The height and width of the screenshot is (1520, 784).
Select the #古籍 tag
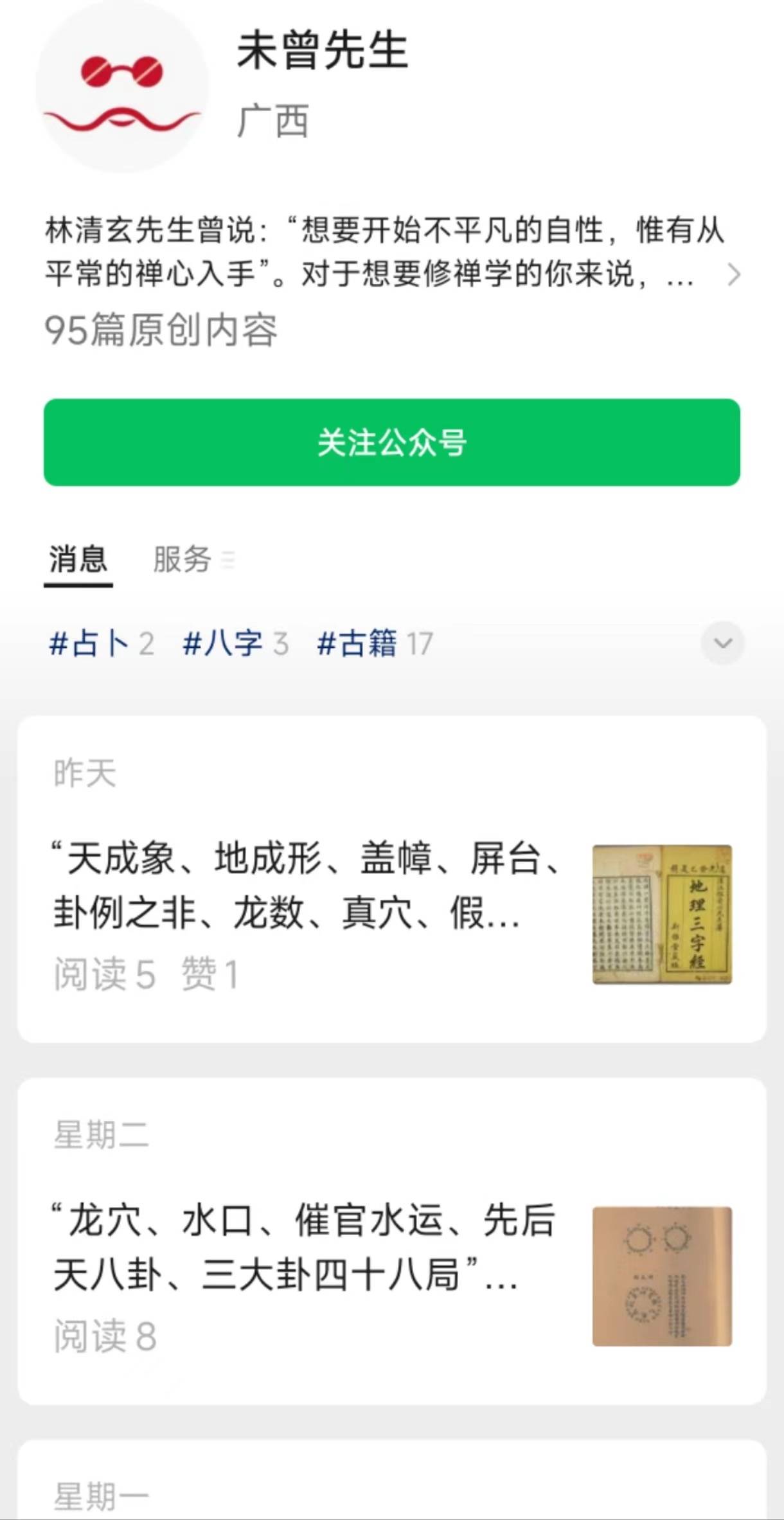pos(375,643)
